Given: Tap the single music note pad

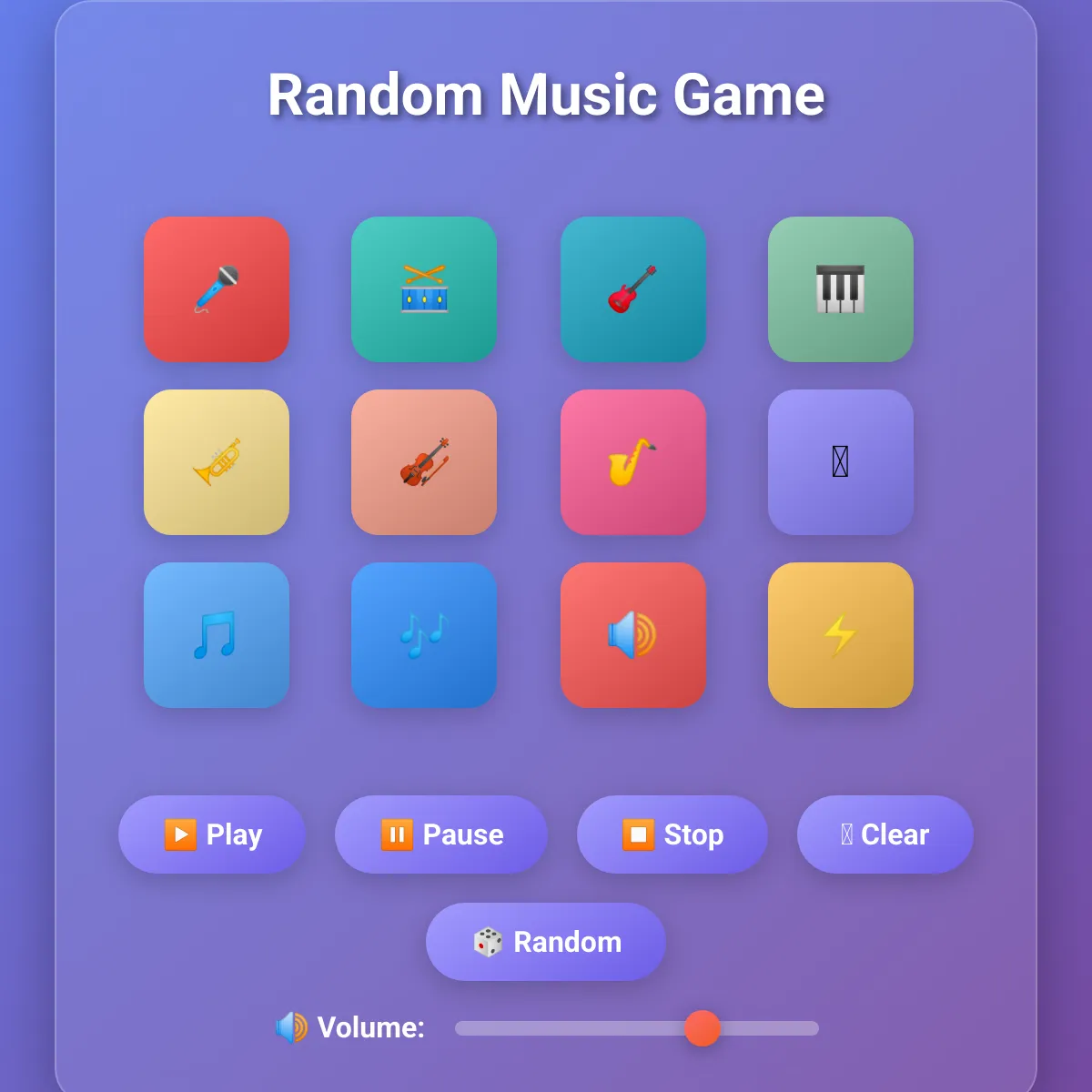Looking at the screenshot, I should pyautogui.click(x=217, y=635).
